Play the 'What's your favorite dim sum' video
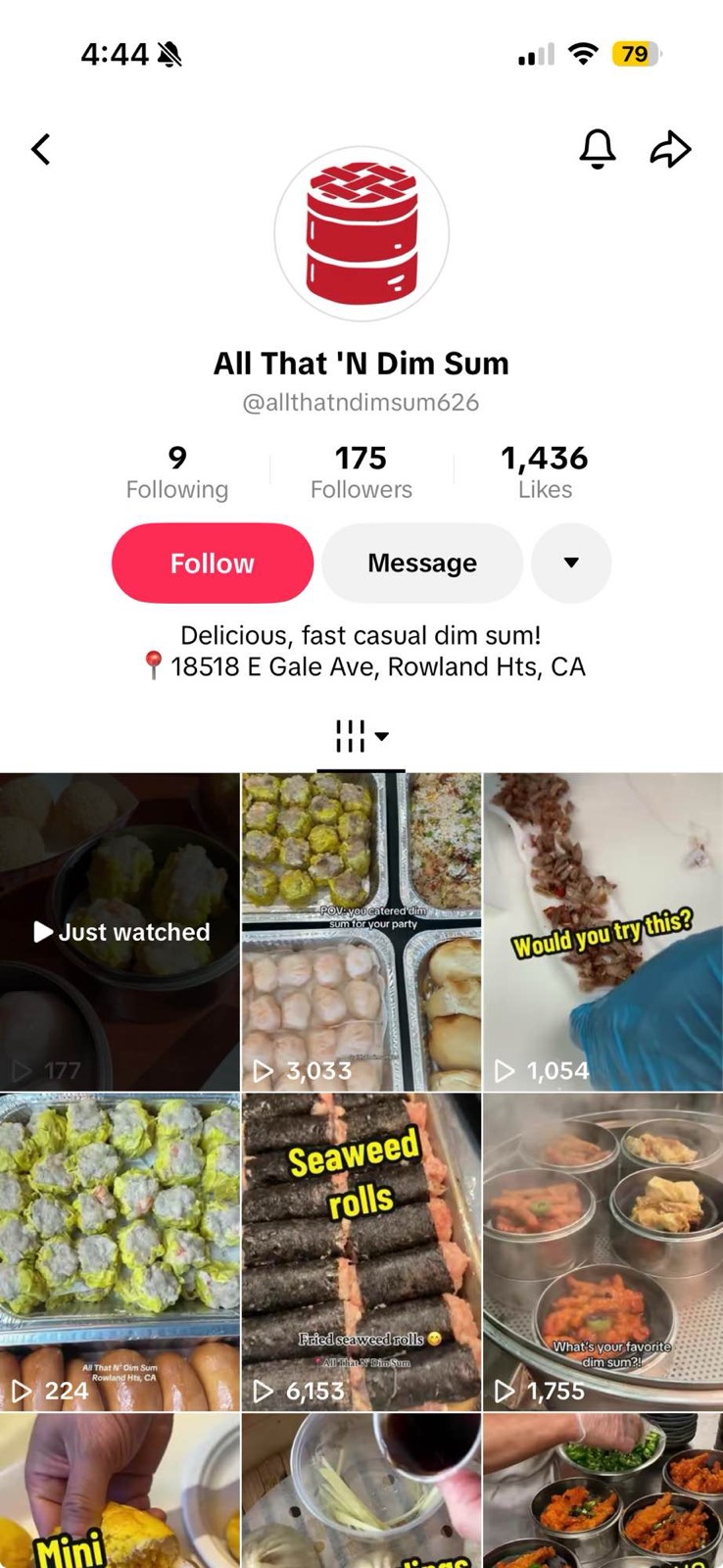This screenshot has width=723, height=1568. click(602, 1252)
